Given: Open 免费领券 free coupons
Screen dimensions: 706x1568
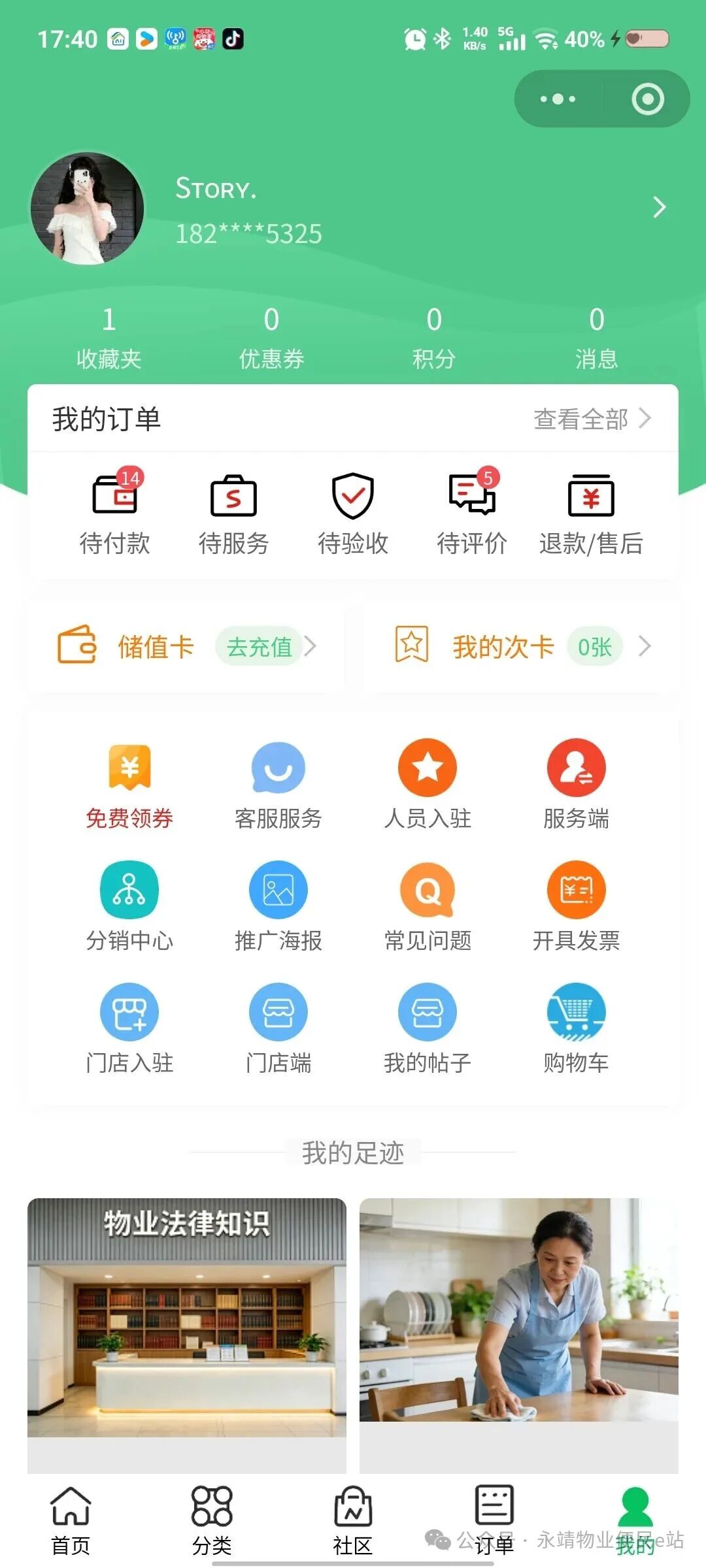Looking at the screenshot, I should point(129,785).
